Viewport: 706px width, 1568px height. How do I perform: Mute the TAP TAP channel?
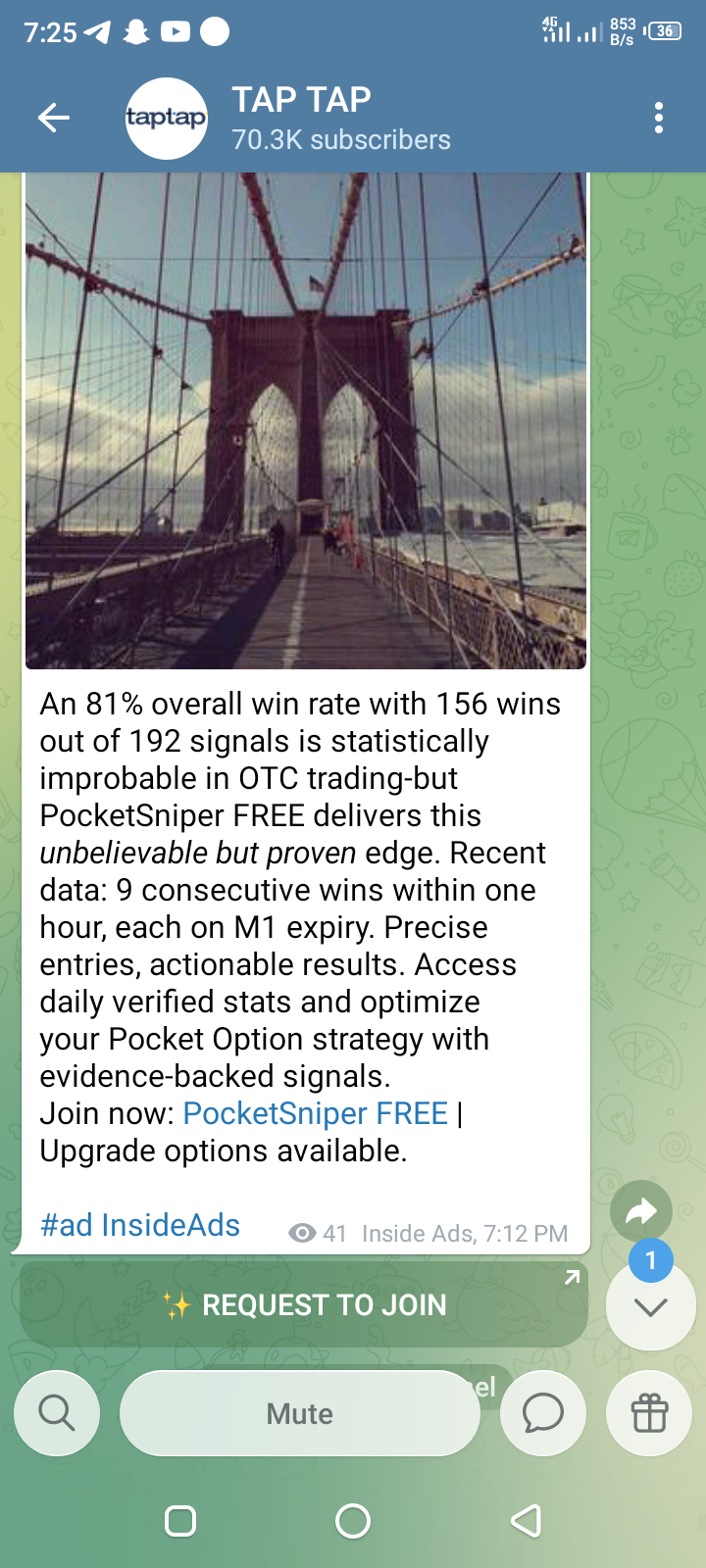click(299, 1413)
